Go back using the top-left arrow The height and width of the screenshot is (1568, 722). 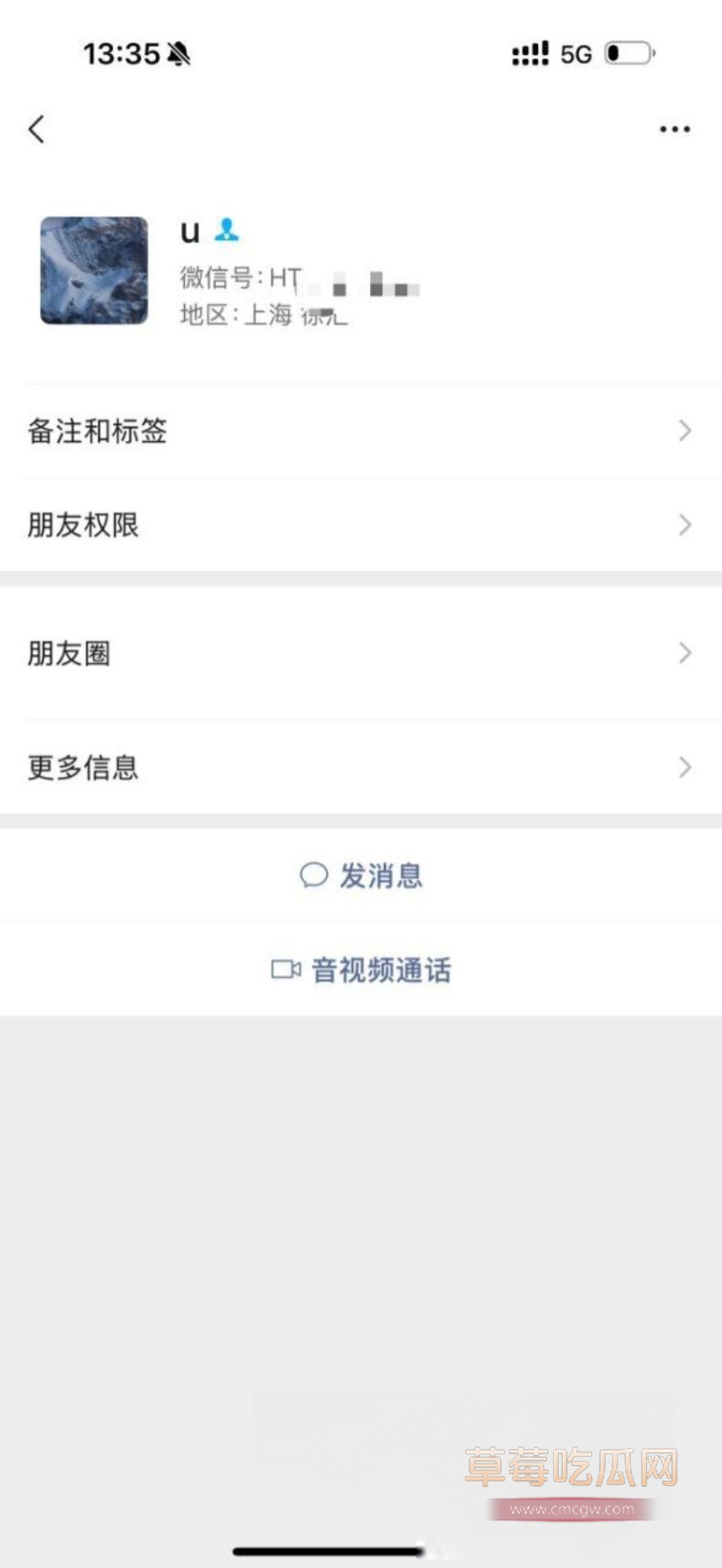(x=37, y=129)
